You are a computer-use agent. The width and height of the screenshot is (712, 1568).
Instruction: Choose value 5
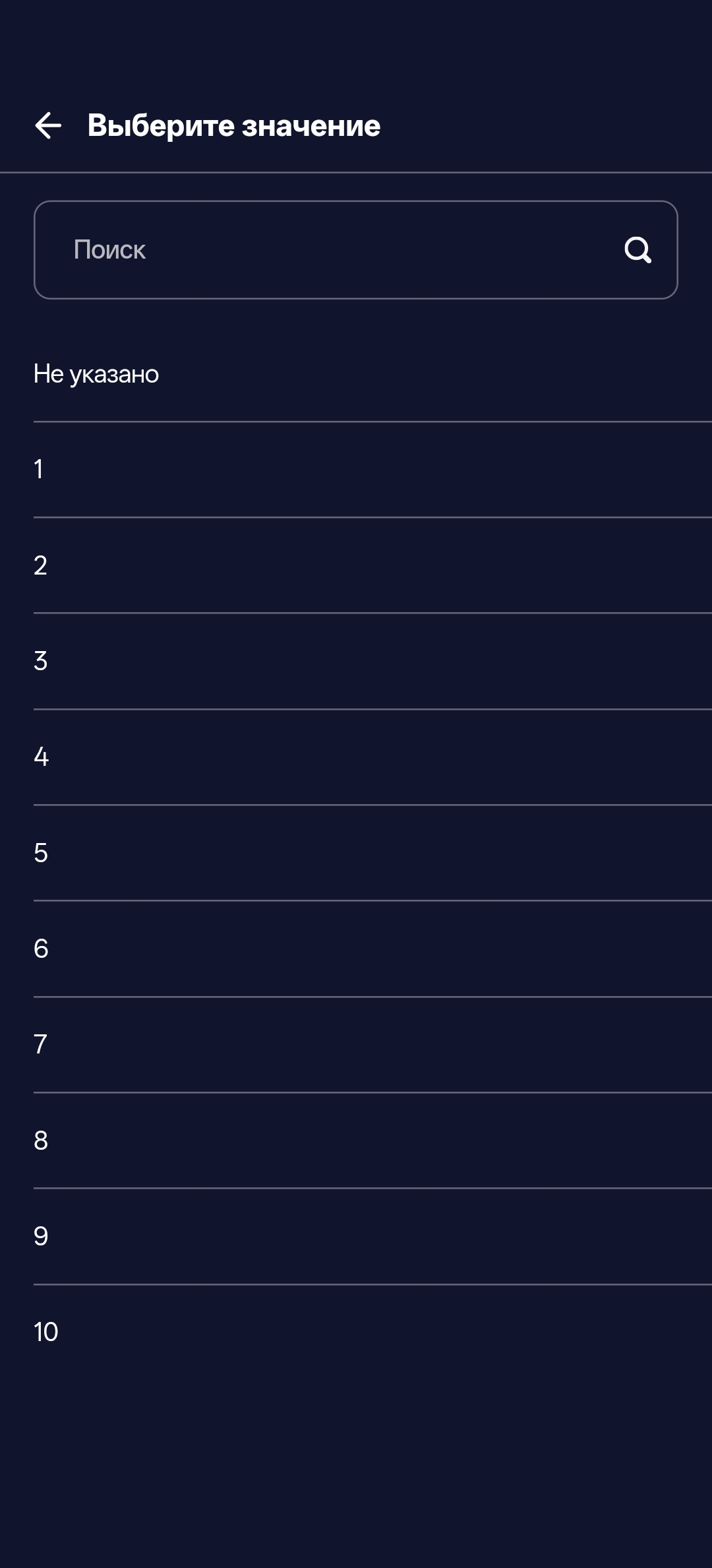[x=372, y=853]
